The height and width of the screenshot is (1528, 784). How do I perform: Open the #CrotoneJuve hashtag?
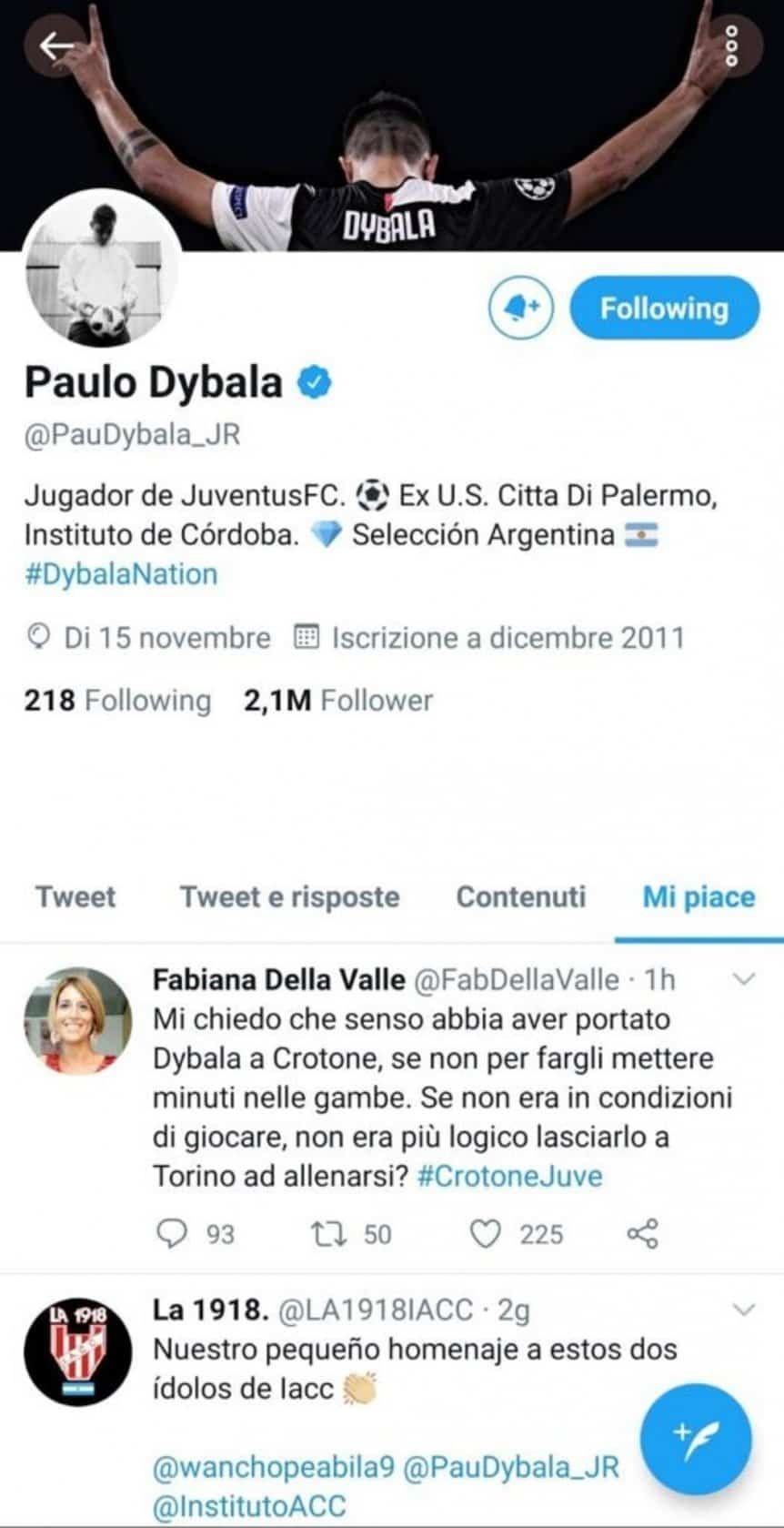[509, 1176]
